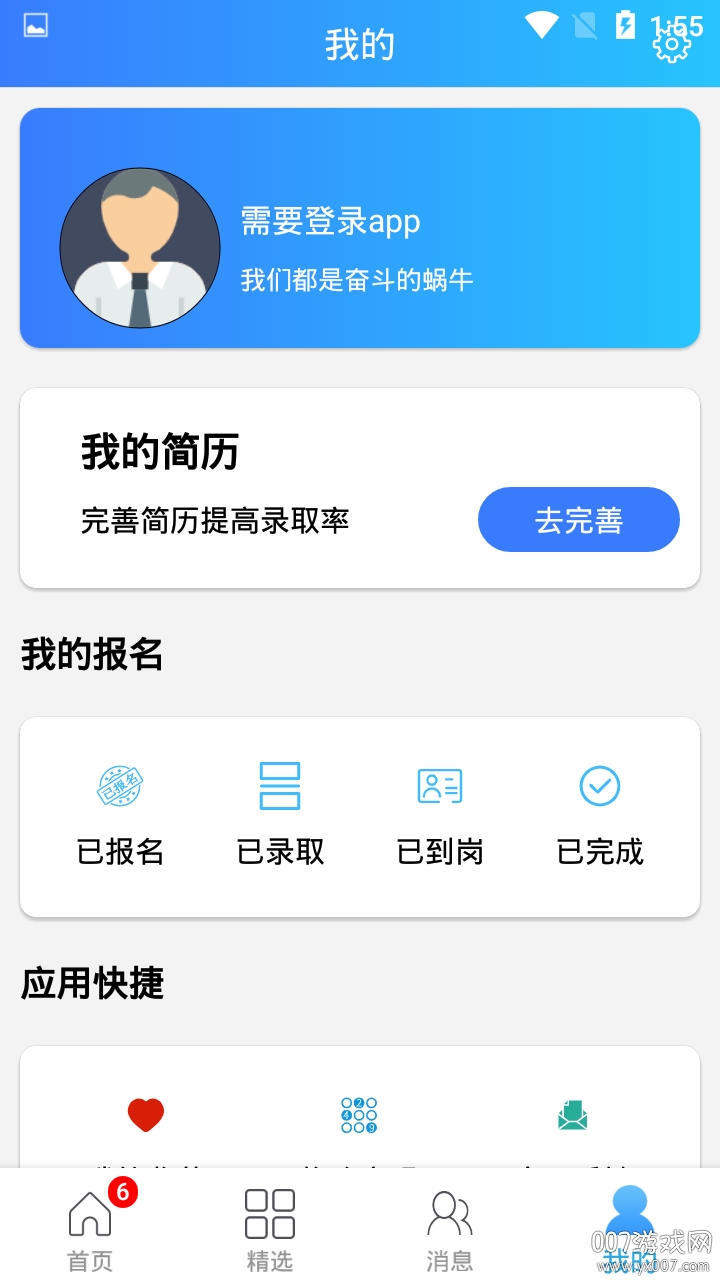Open the number keypad shortcut

pos(359,1115)
